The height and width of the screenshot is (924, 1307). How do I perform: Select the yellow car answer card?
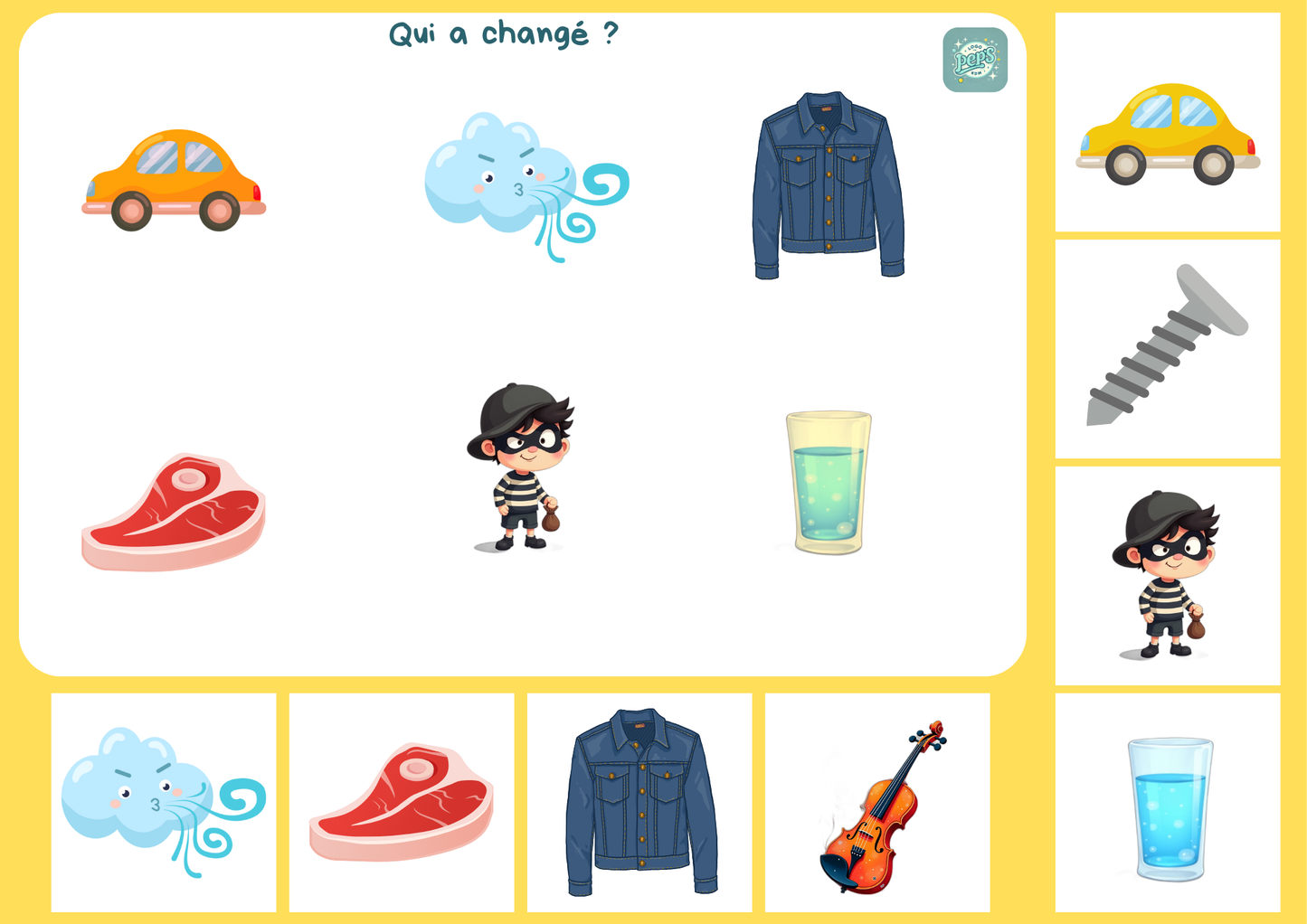tap(1167, 123)
